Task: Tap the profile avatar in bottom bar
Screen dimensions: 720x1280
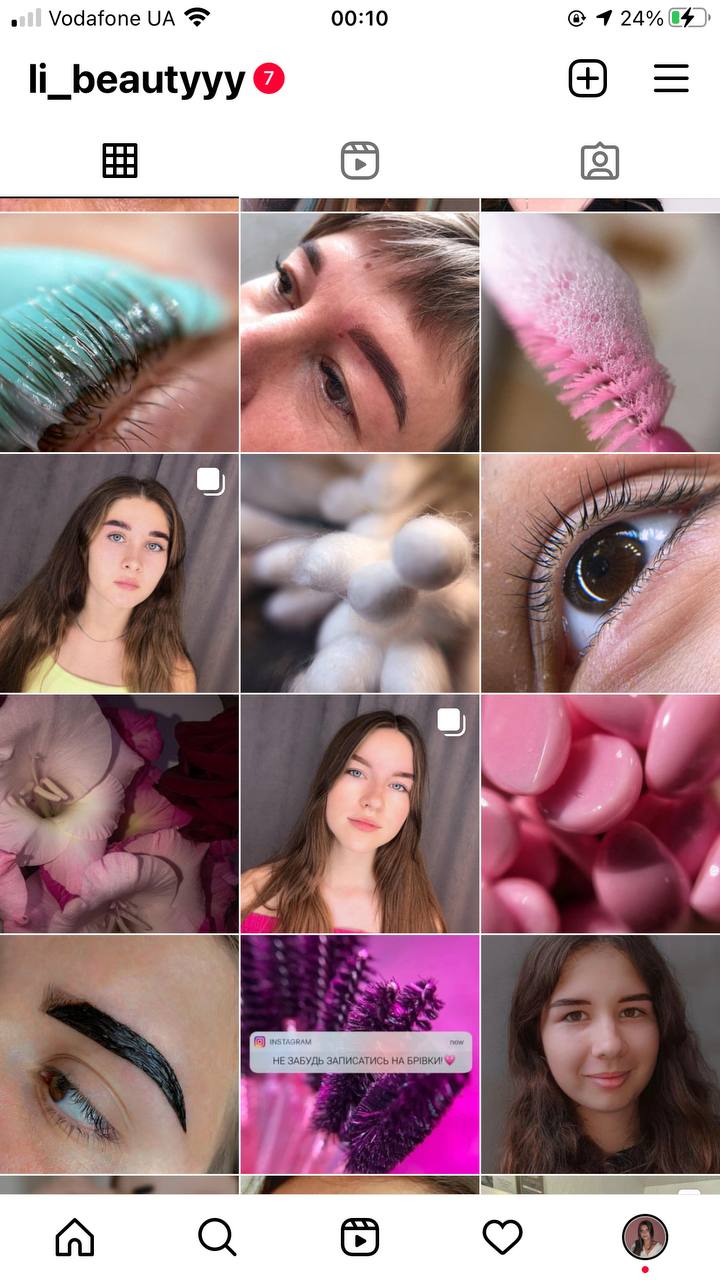Action: [645, 1237]
